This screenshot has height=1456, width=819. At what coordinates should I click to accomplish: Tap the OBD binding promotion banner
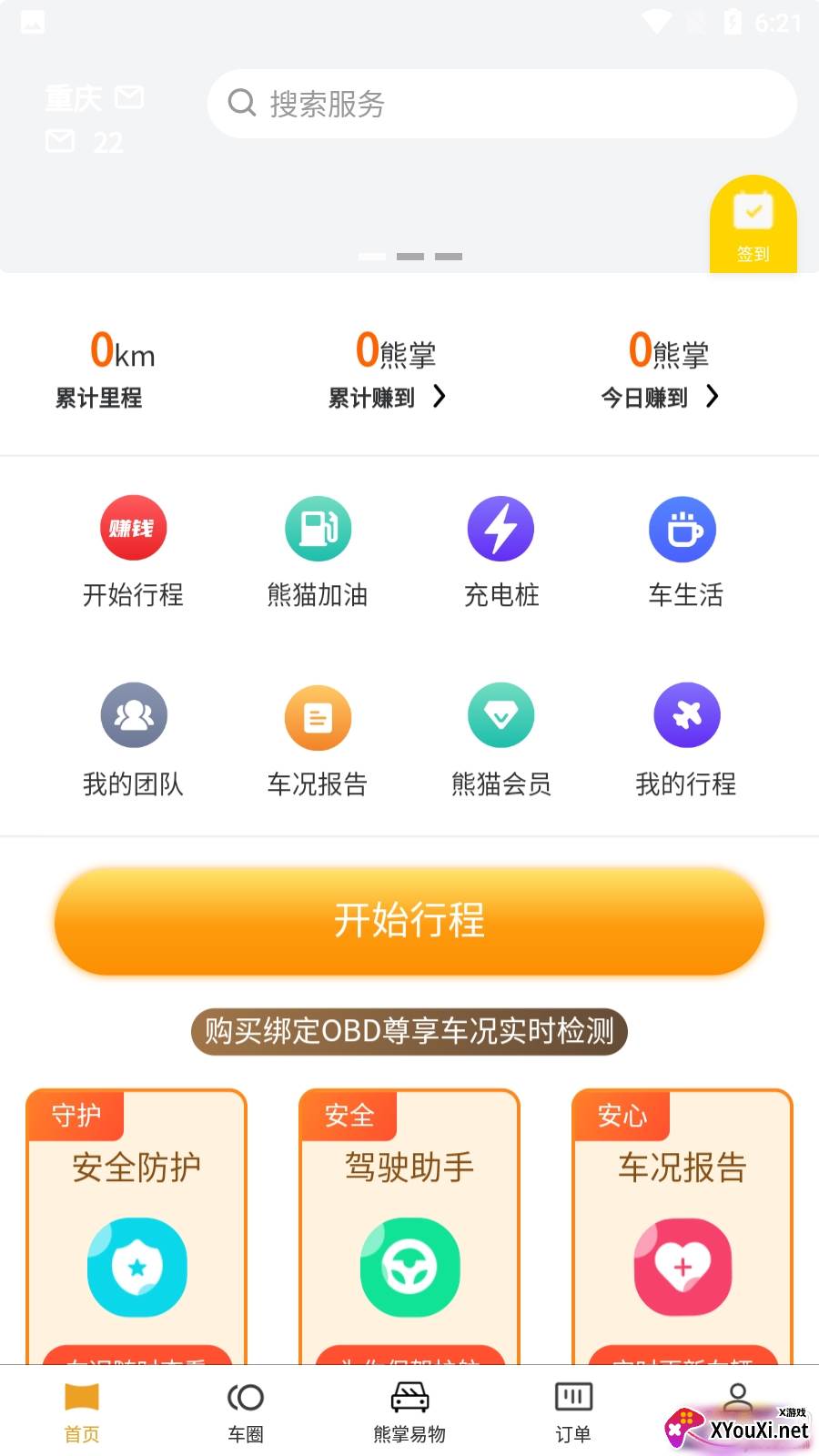[408, 1032]
